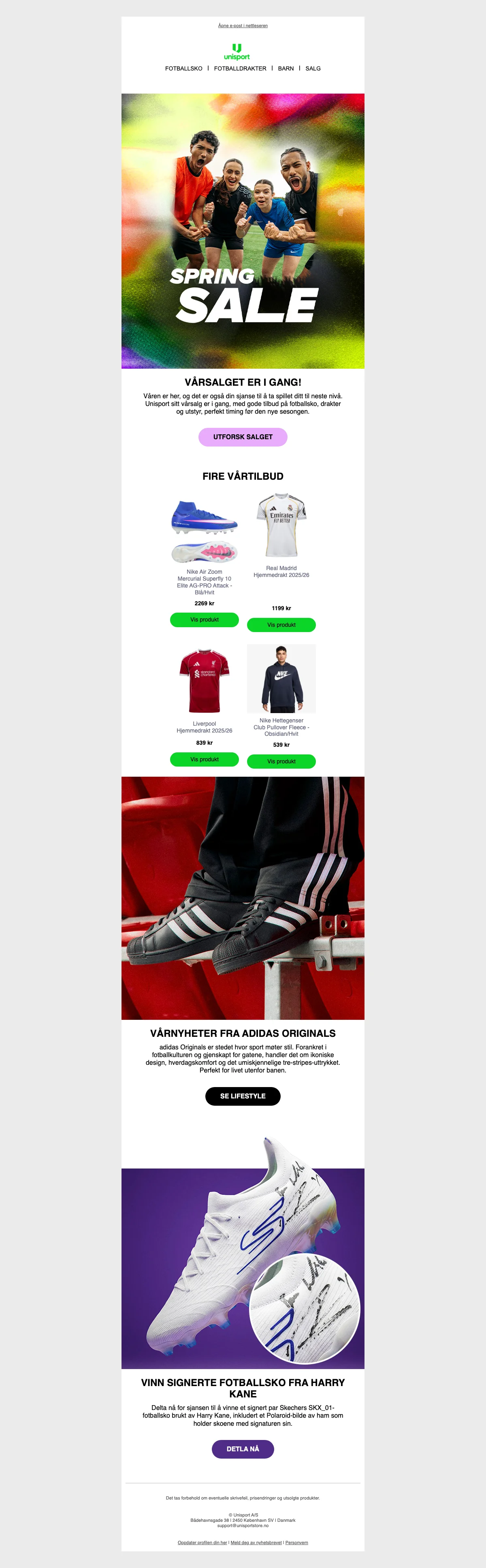Open the Personvern link
The image size is (486, 1568).
click(297, 1542)
